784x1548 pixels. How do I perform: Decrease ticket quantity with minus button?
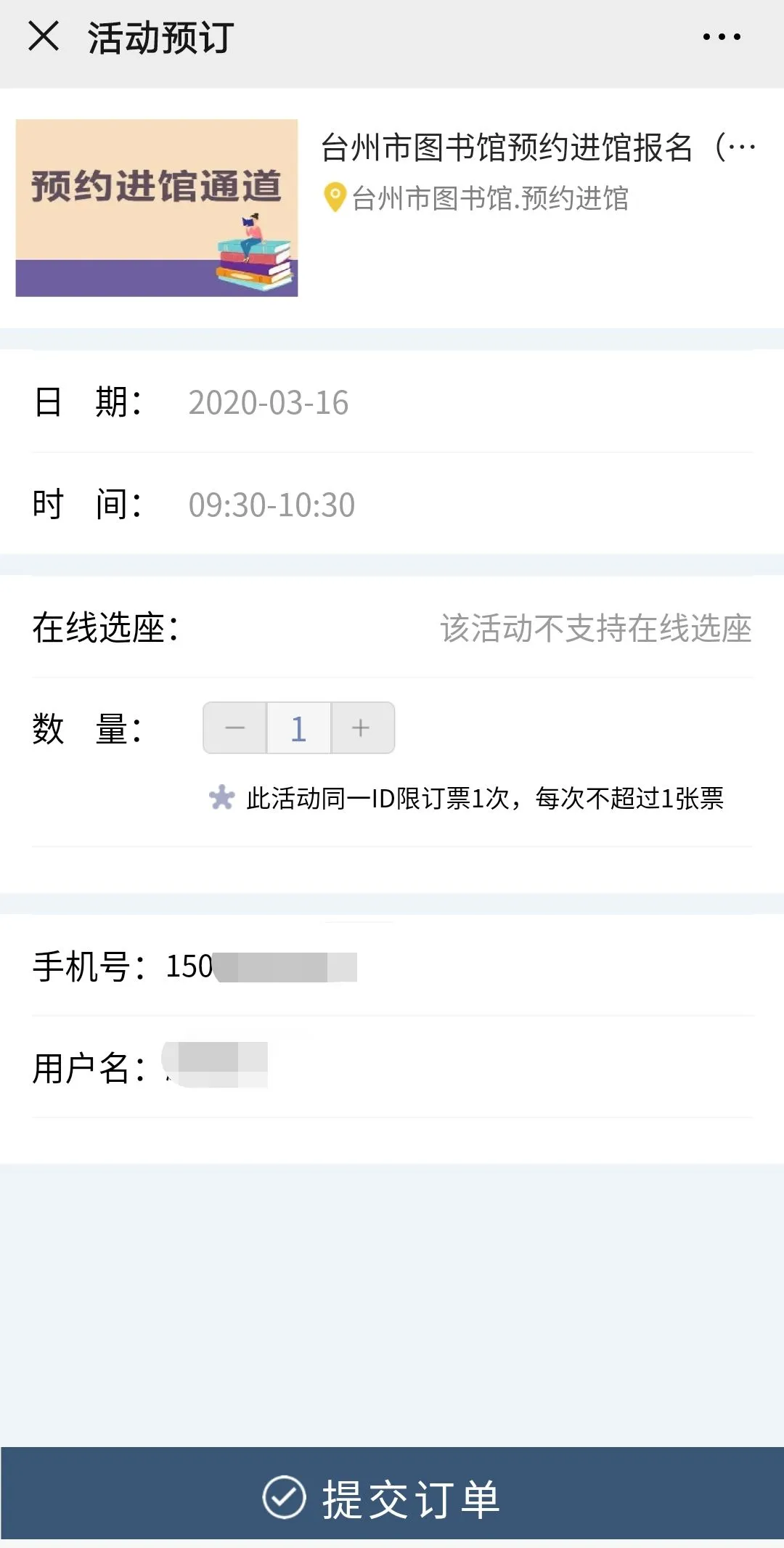click(235, 728)
